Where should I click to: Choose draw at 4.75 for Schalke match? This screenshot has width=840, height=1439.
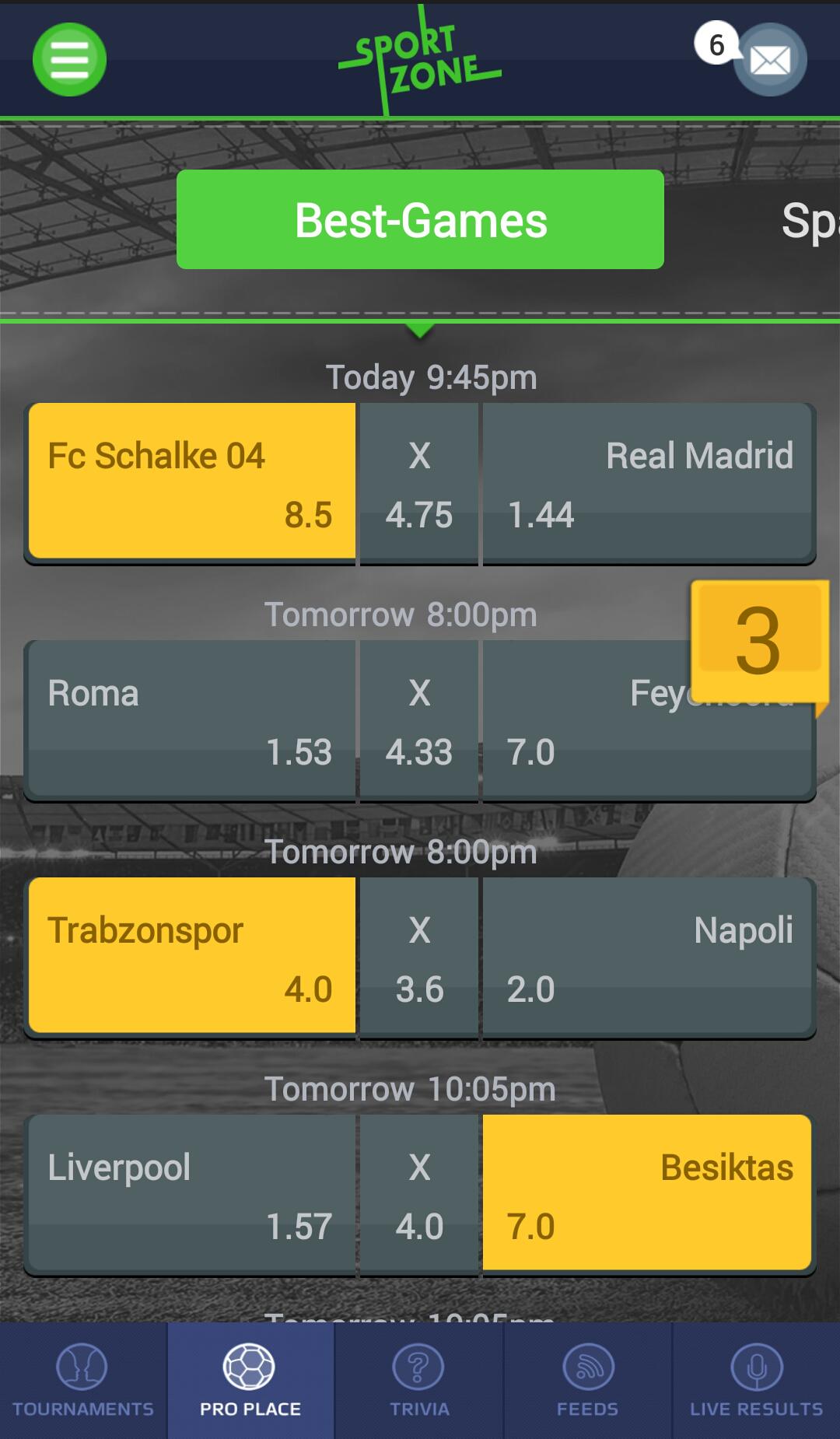(419, 482)
